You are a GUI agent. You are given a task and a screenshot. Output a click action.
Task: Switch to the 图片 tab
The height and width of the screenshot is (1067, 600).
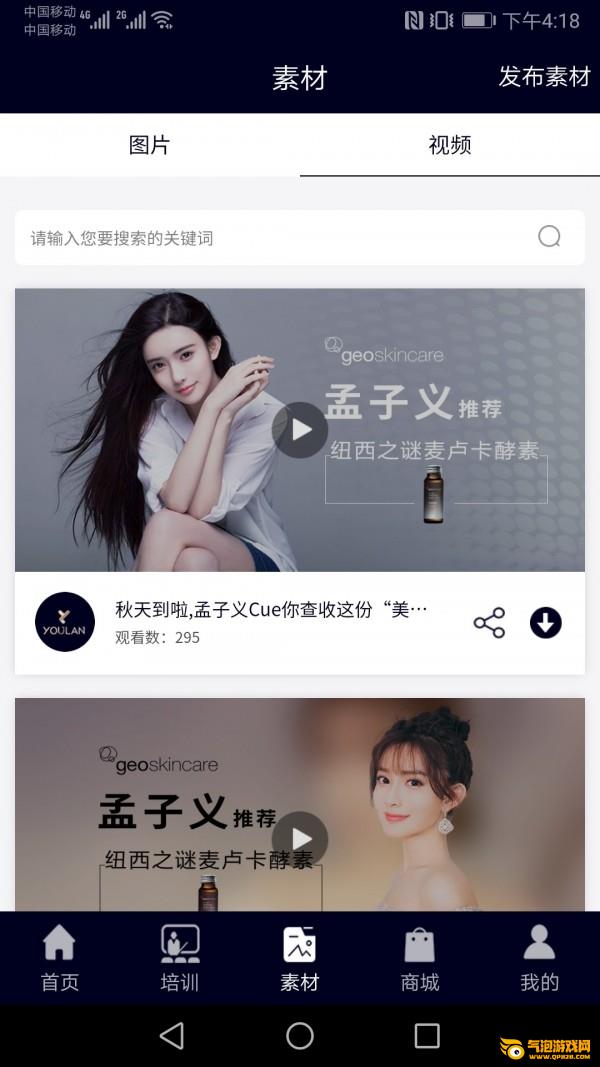point(150,145)
